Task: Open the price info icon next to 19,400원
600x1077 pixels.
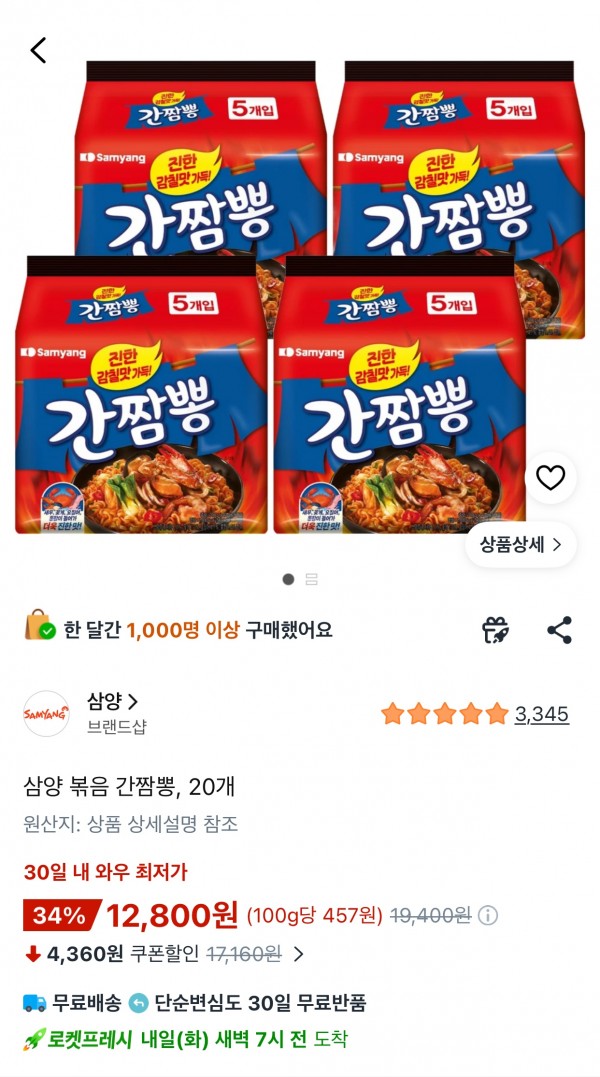Action: point(488,916)
